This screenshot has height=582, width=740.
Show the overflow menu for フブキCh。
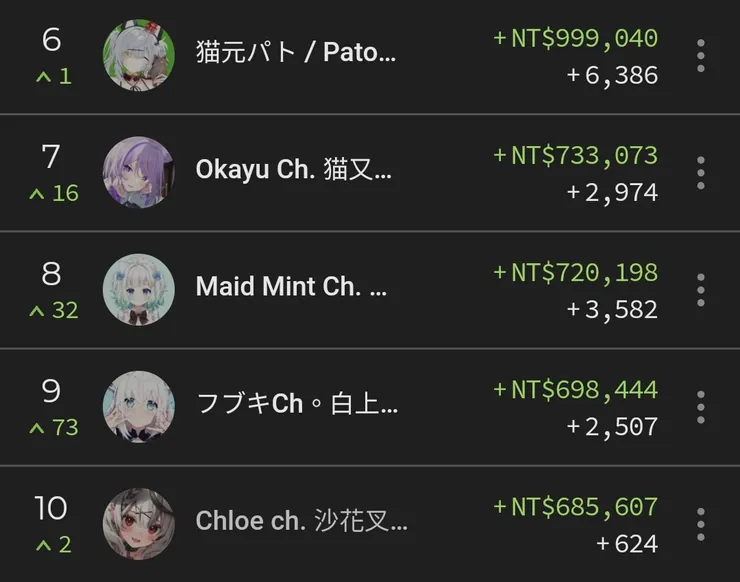pyautogui.click(x=701, y=406)
